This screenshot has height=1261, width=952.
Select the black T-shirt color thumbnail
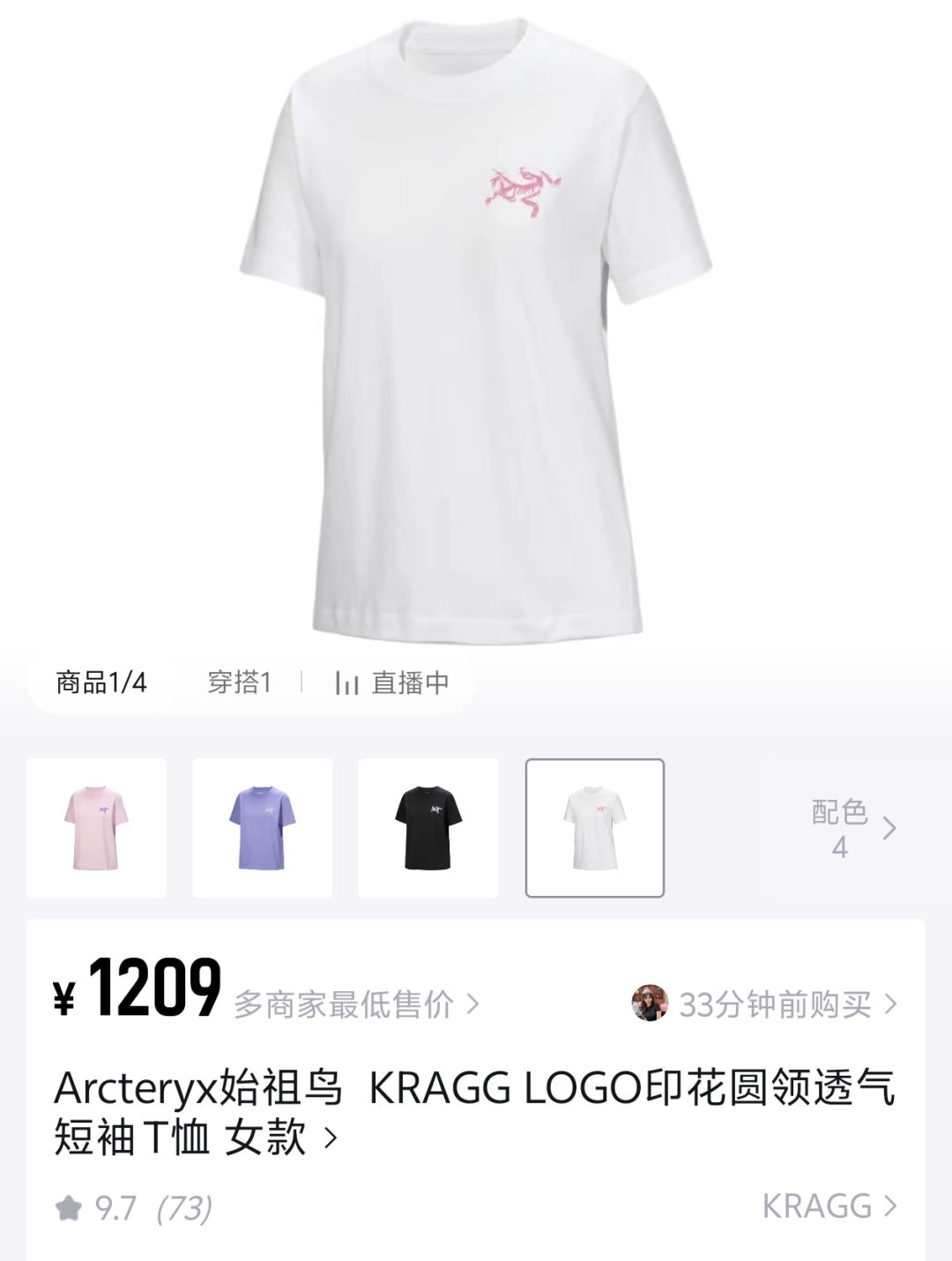coord(428,827)
